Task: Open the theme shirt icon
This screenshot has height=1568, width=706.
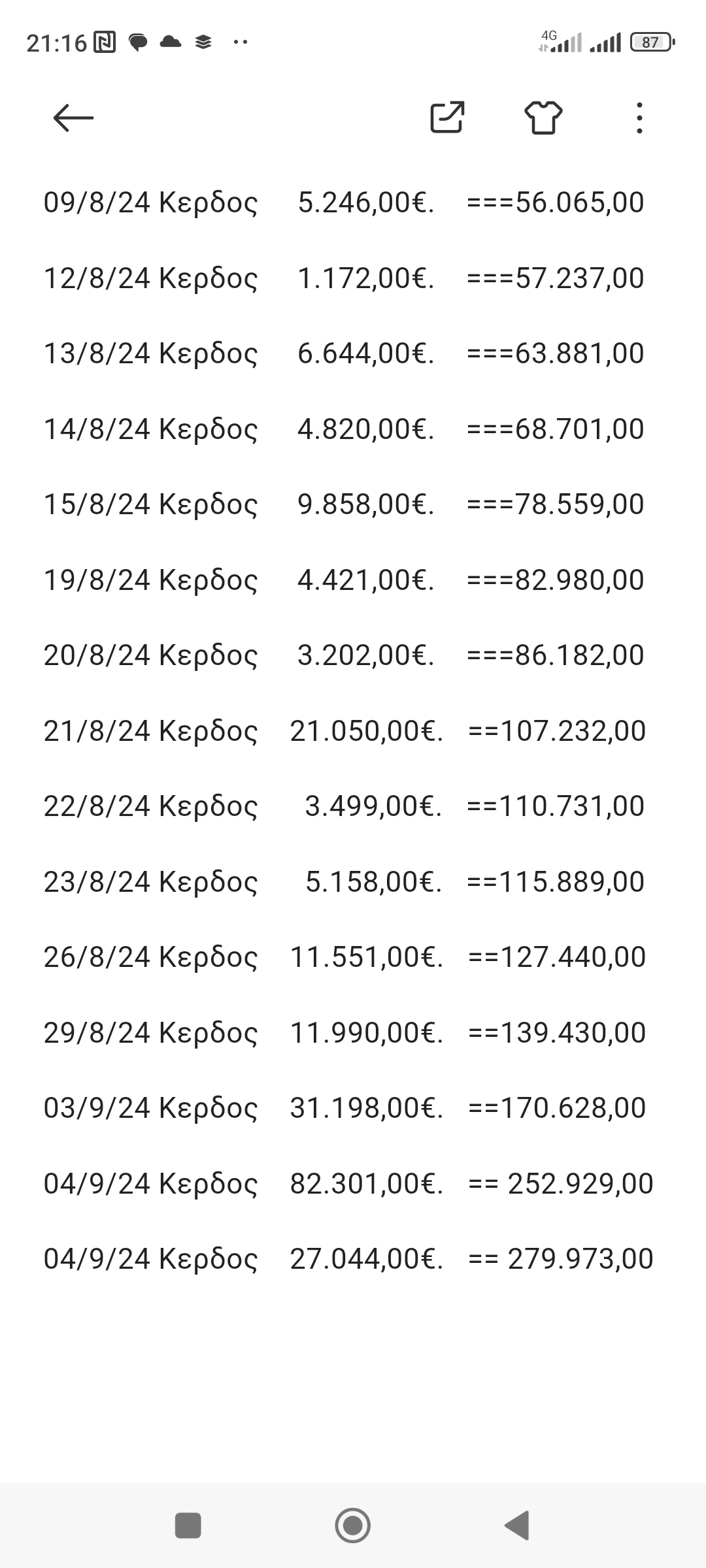Action: (x=543, y=118)
